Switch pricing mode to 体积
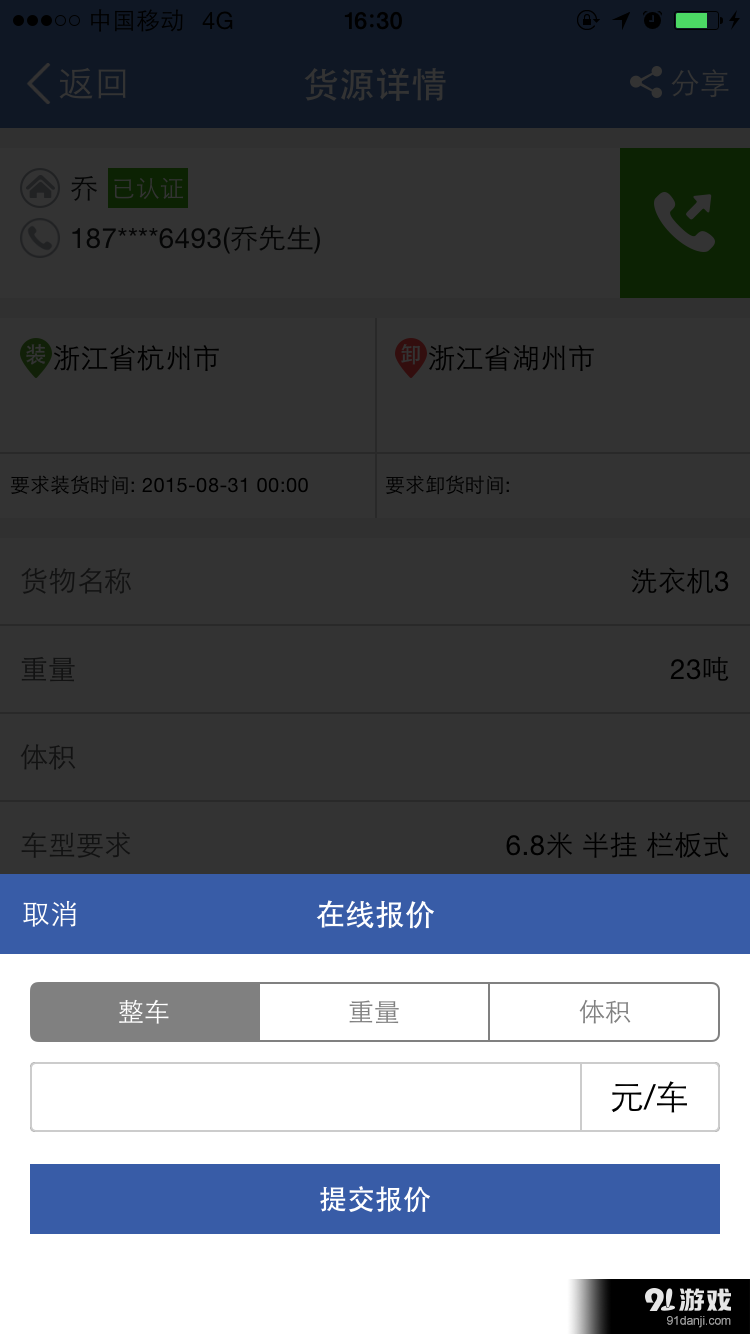The height and width of the screenshot is (1334, 750). click(603, 1012)
